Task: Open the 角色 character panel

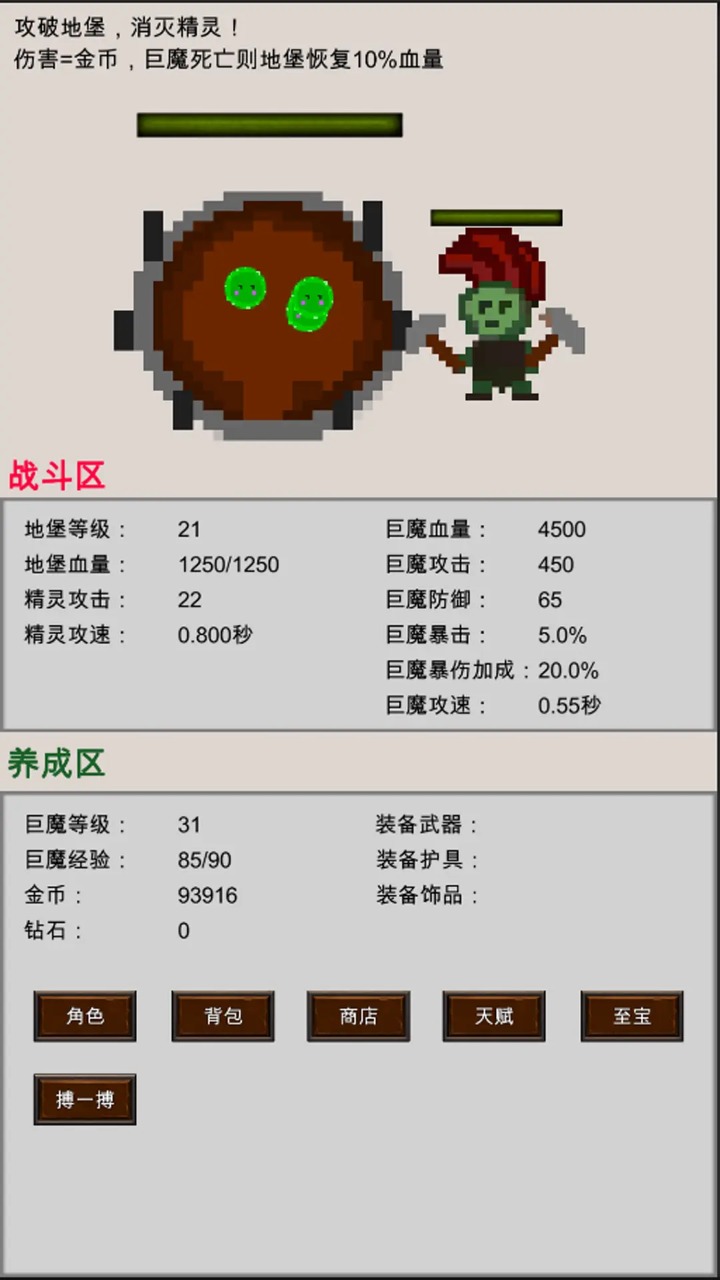Action: (84, 1016)
